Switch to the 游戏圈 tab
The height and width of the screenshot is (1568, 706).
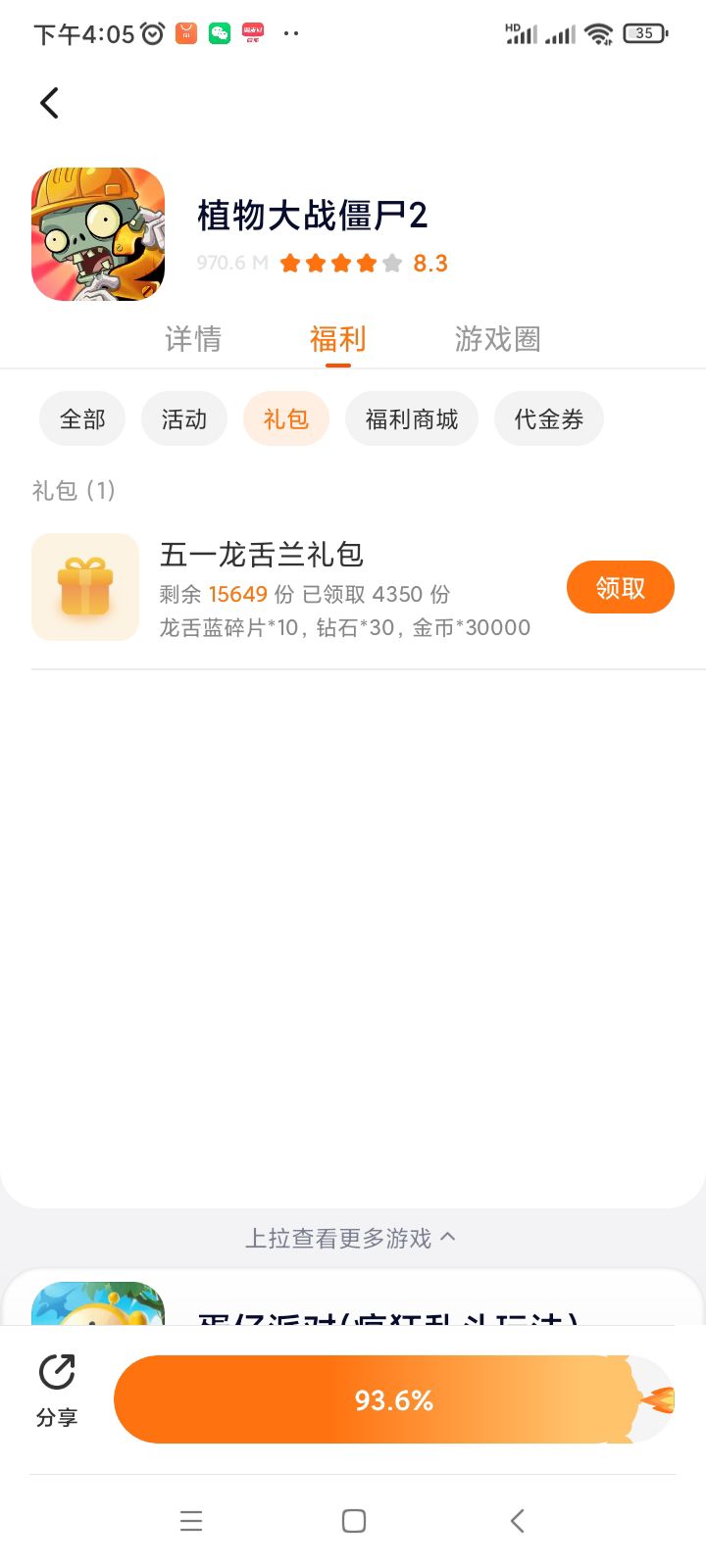click(497, 339)
